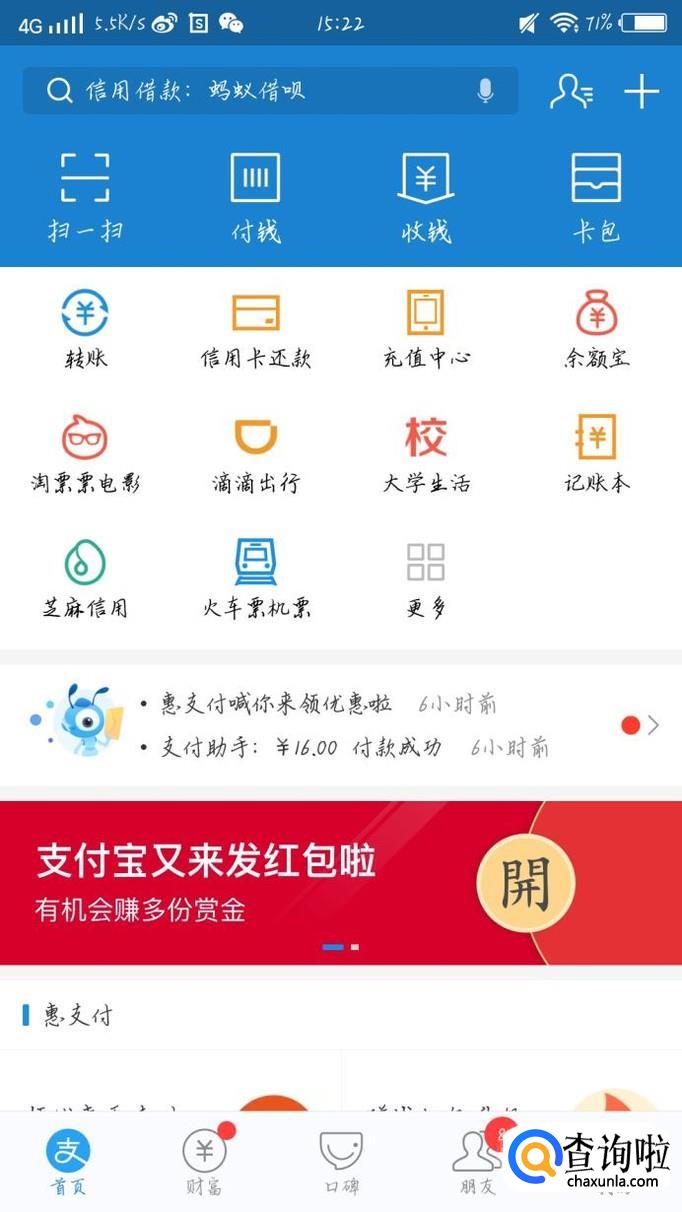Open the contacts icon in header
Image resolution: width=682 pixels, height=1212 pixels.
pyautogui.click(x=571, y=91)
